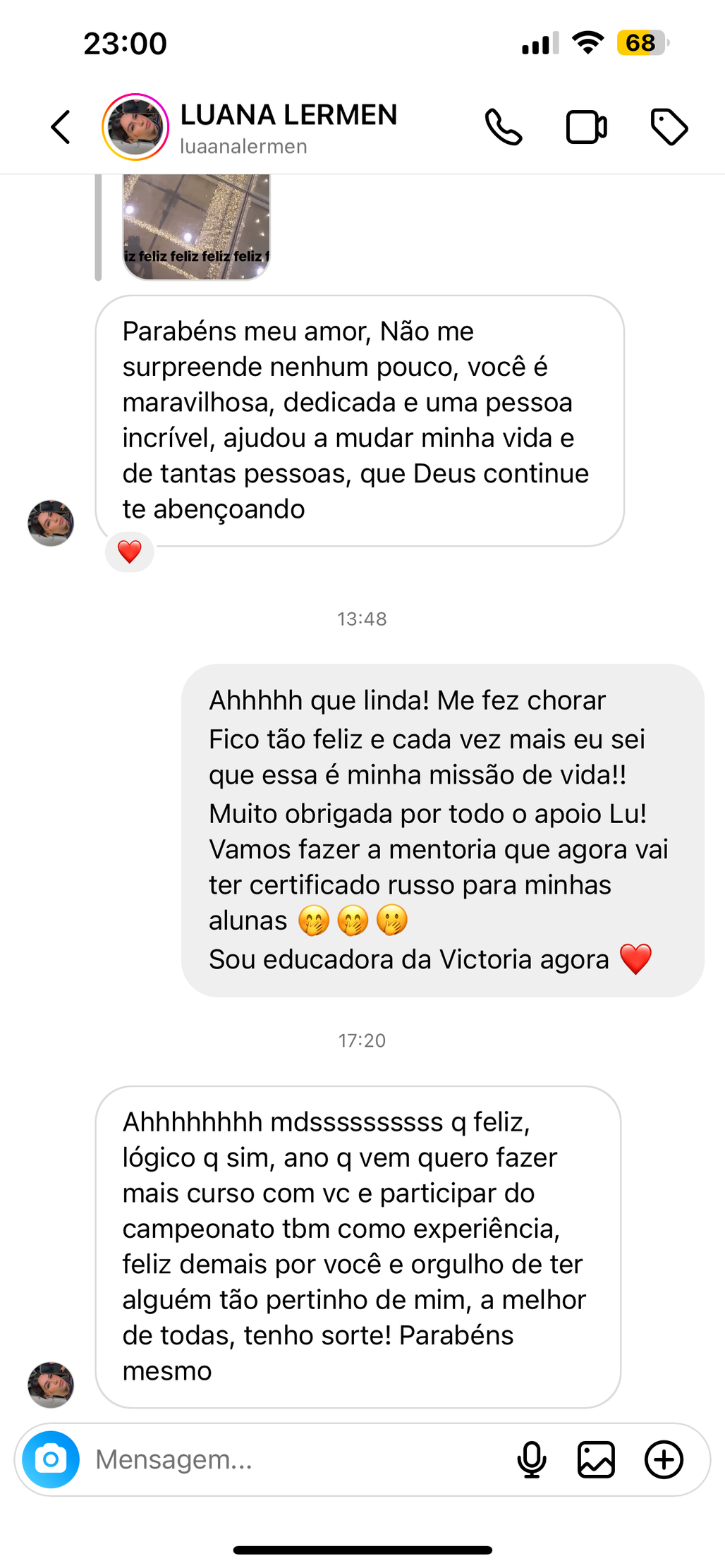Record a voice message with microphone
725x1568 pixels.
point(532,1459)
